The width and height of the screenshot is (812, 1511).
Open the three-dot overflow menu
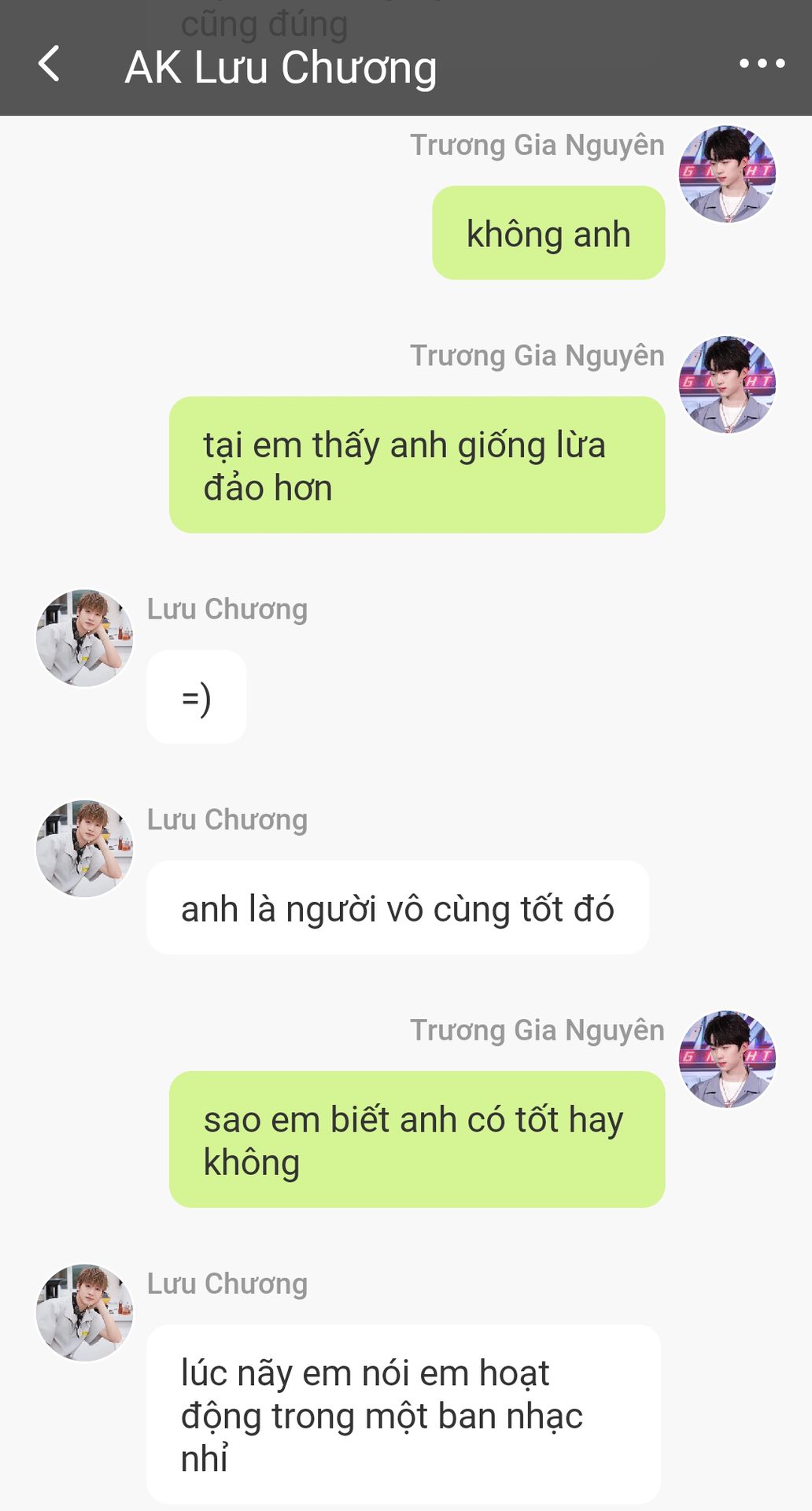point(762,64)
